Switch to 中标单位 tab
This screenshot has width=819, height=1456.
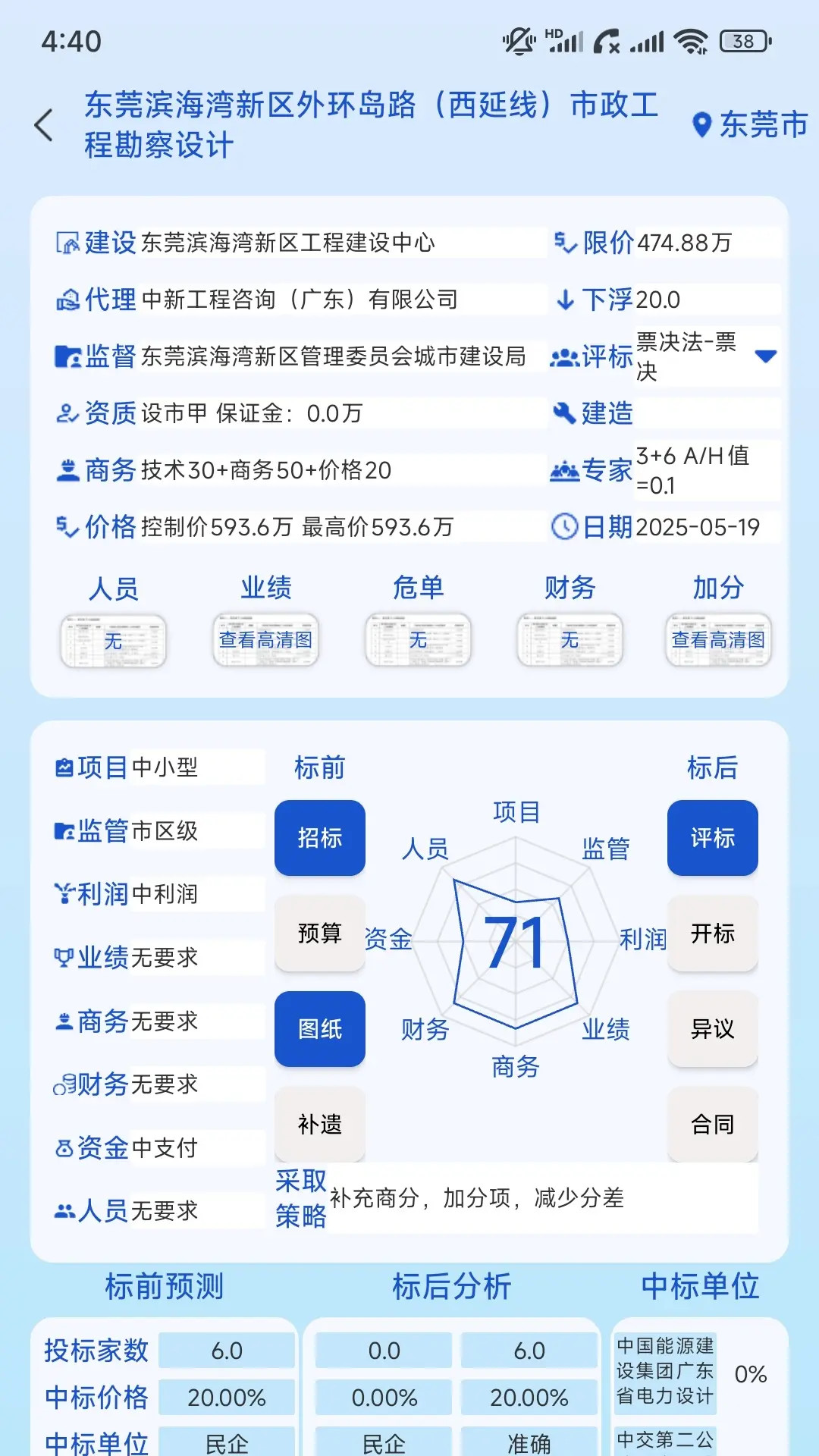click(701, 1285)
